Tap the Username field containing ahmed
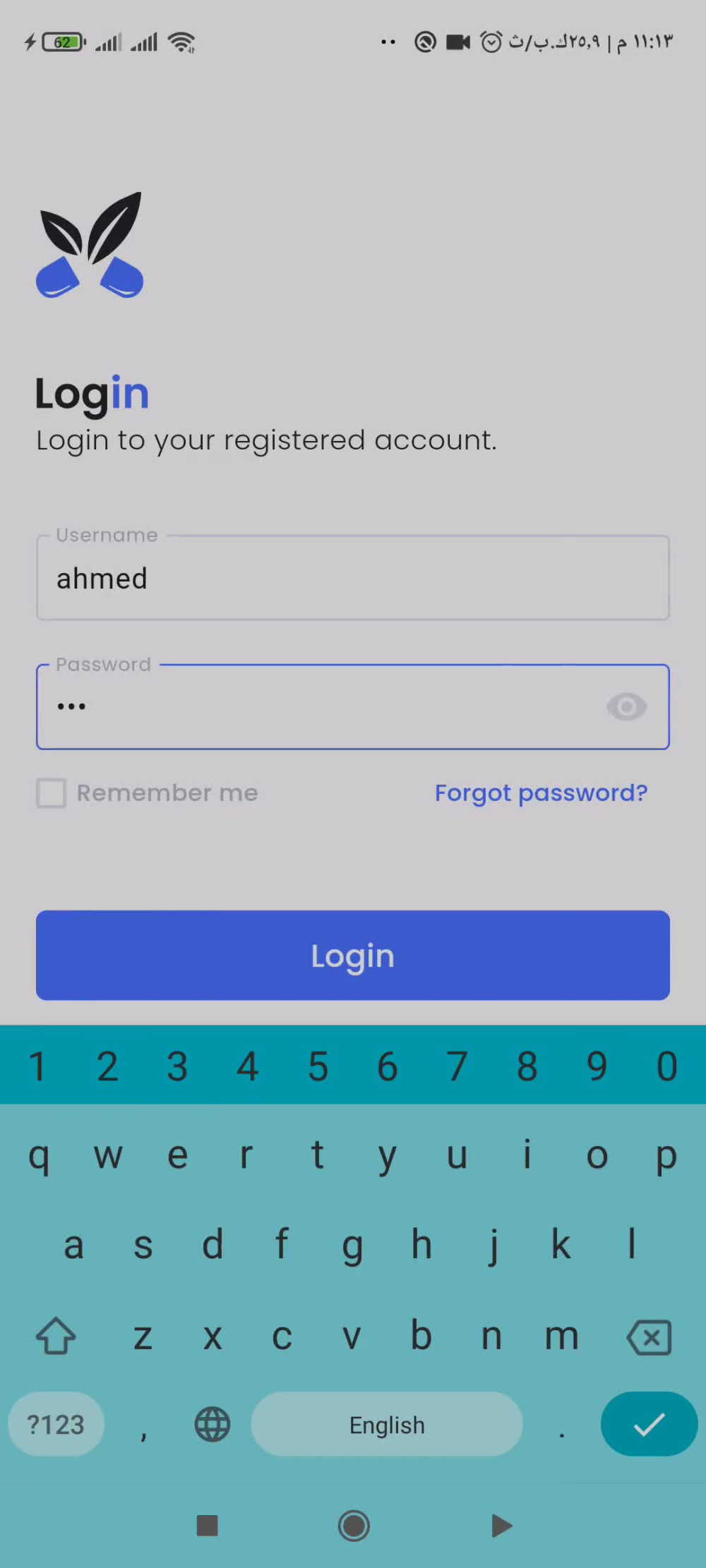Screen dimensions: 706x1568 [x=353, y=579]
